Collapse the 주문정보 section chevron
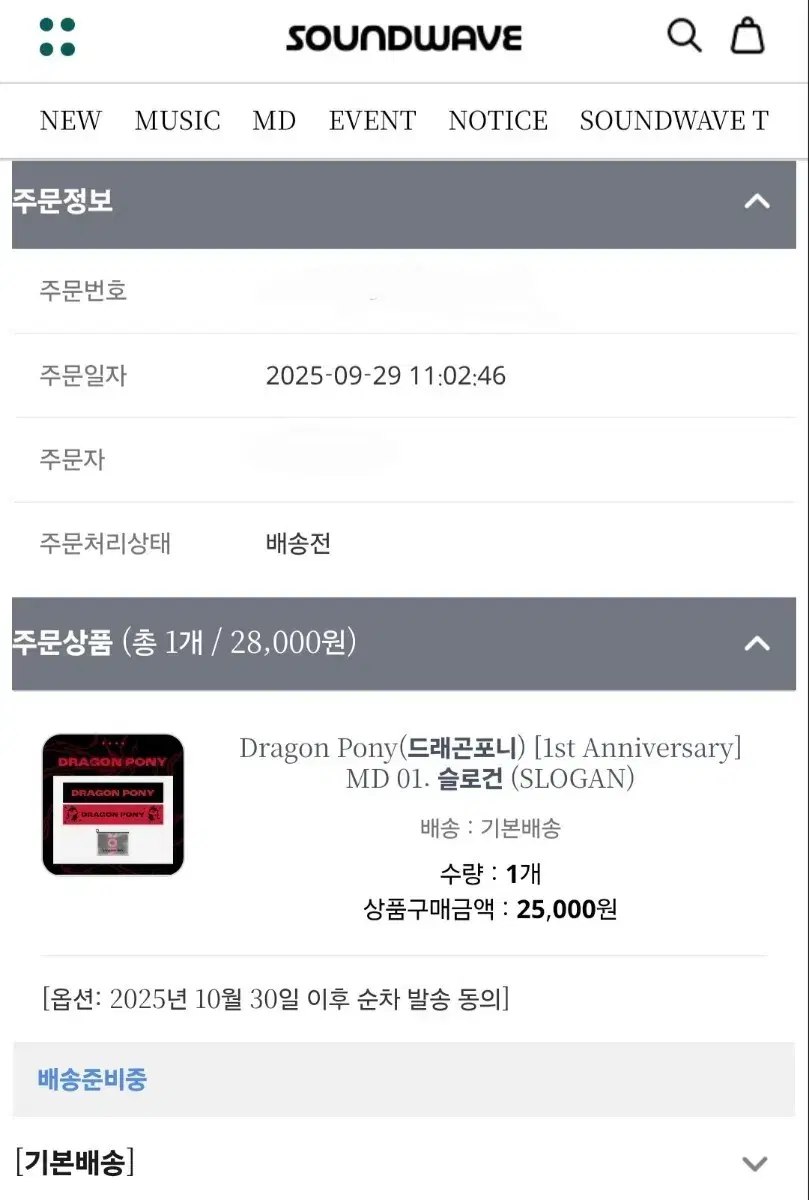The width and height of the screenshot is (809, 1200). click(x=759, y=202)
